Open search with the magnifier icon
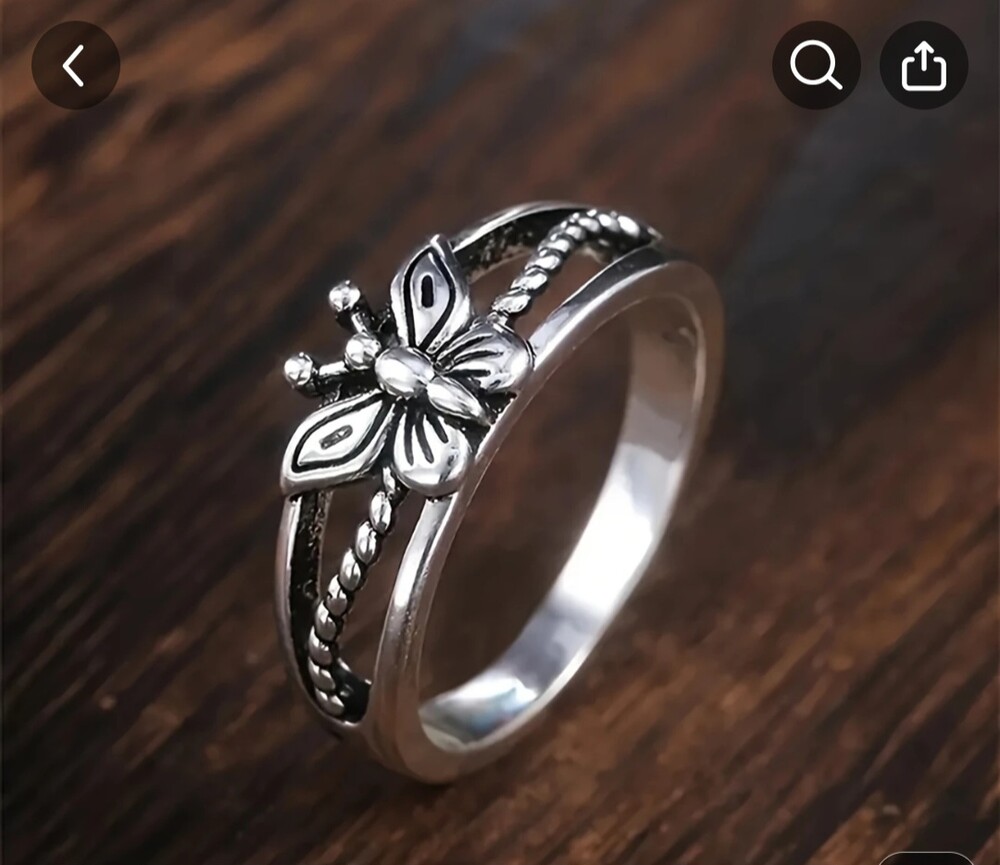Image resolution: width=1000 pixels, height=865 pixels. pos(816,66)
